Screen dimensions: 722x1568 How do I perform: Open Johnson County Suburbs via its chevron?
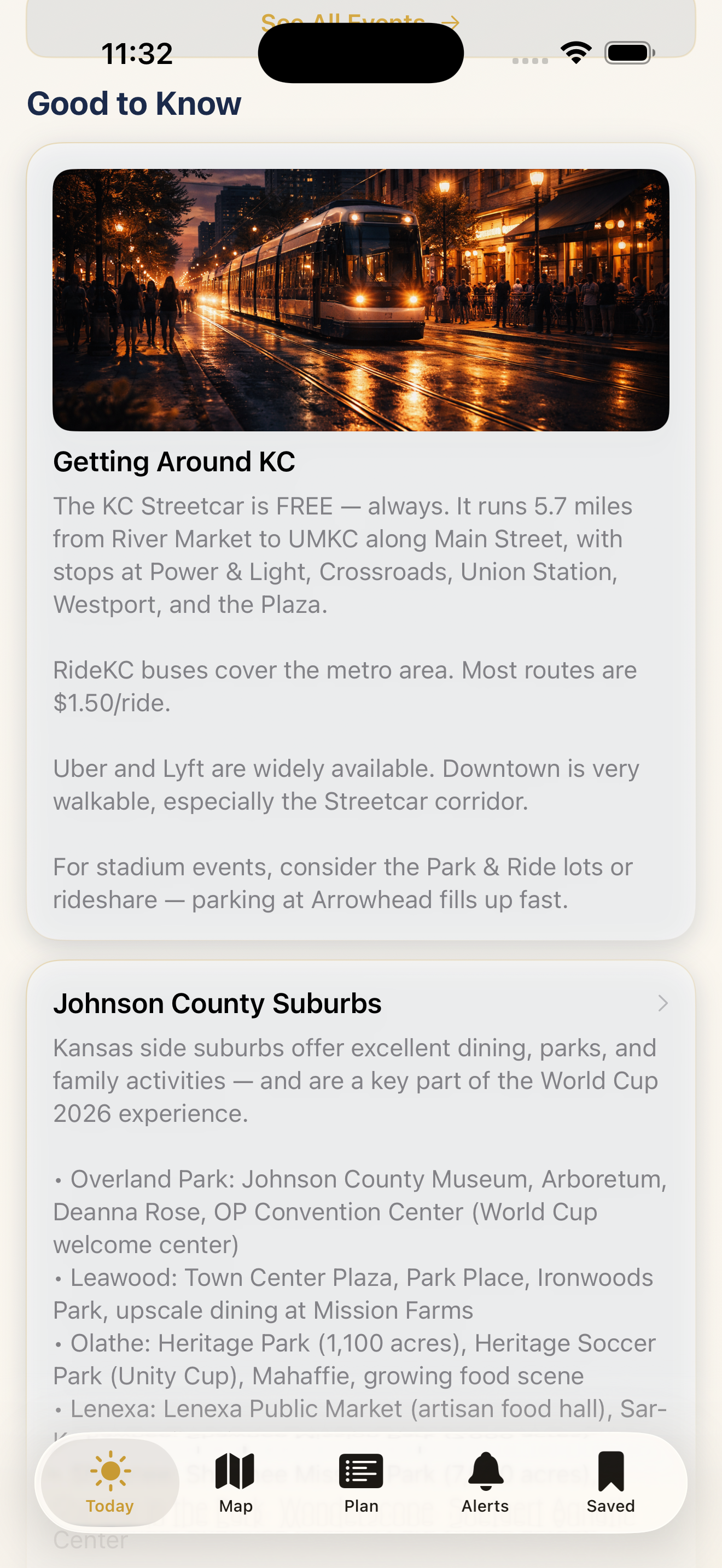click(663, 1003)
